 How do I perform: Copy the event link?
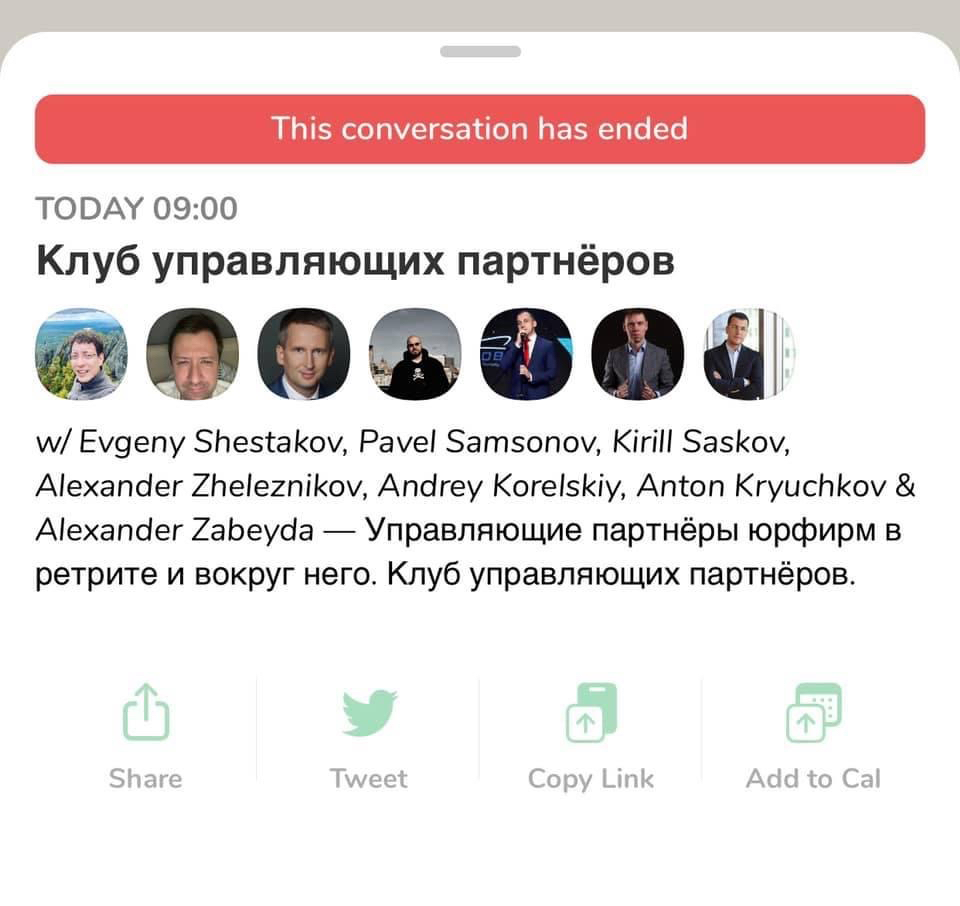(x=591, y=735)
